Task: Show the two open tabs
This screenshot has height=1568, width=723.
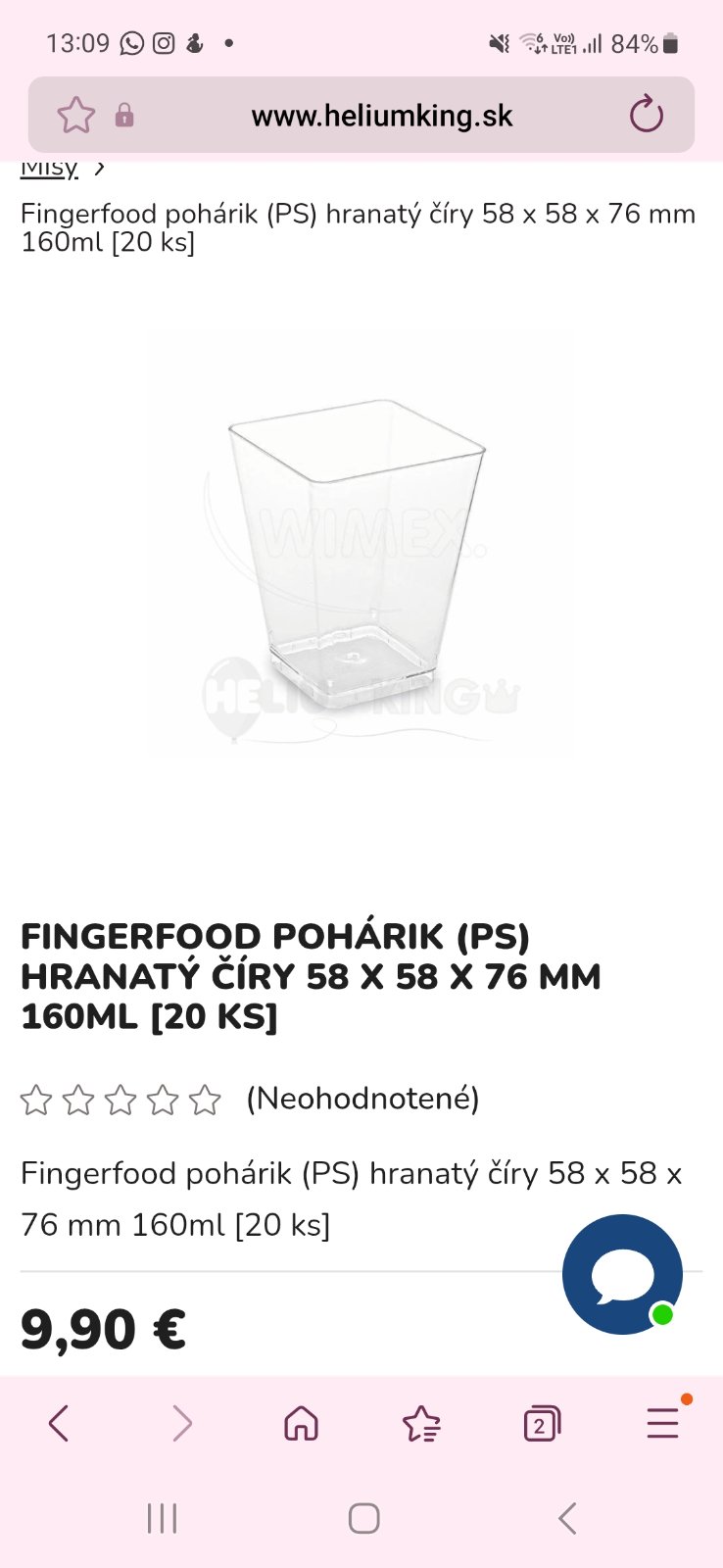Action: [541, 1423]
